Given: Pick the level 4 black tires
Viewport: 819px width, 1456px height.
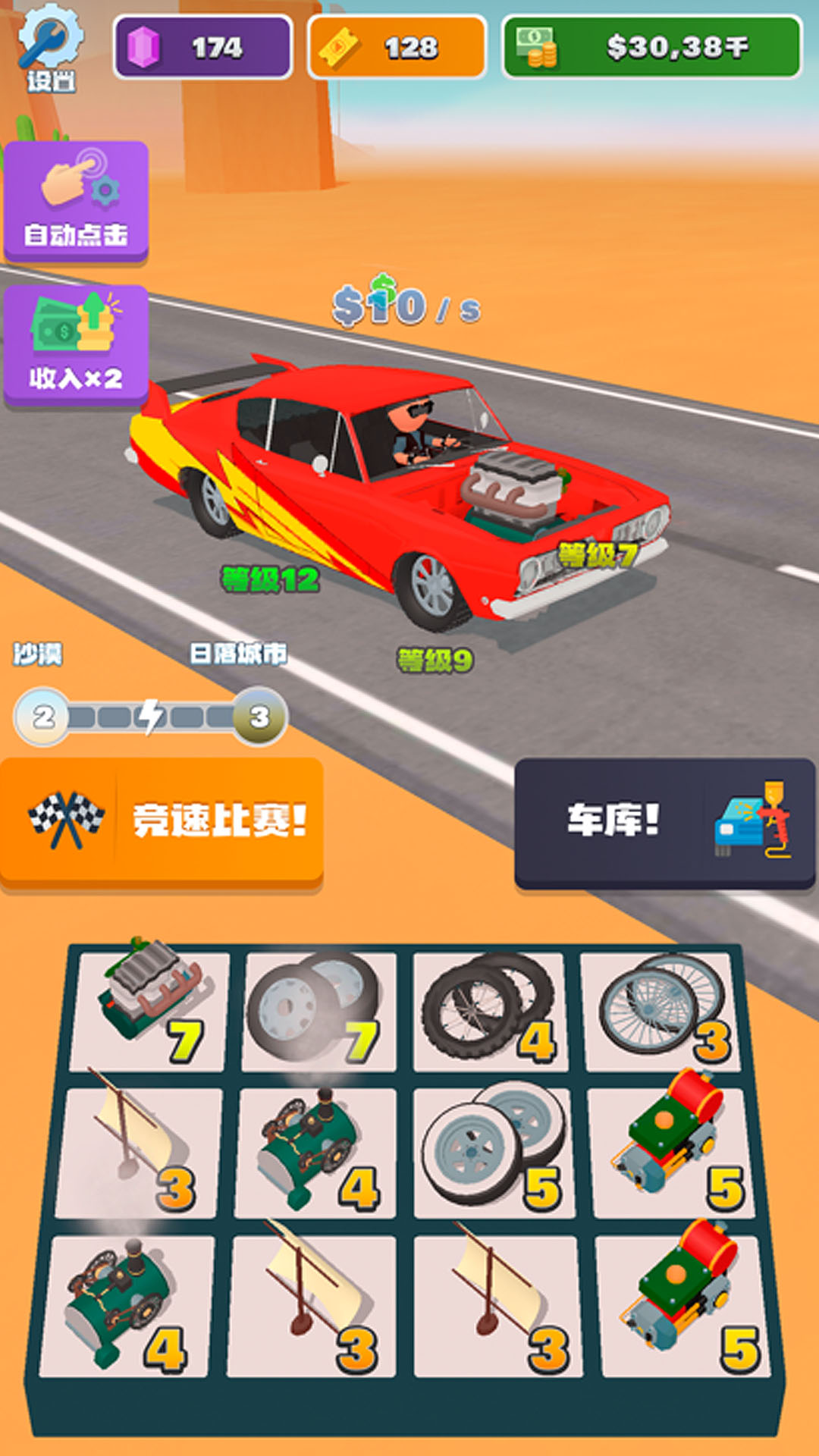Looking at the screenshot, I should (x=489, y=1010).
